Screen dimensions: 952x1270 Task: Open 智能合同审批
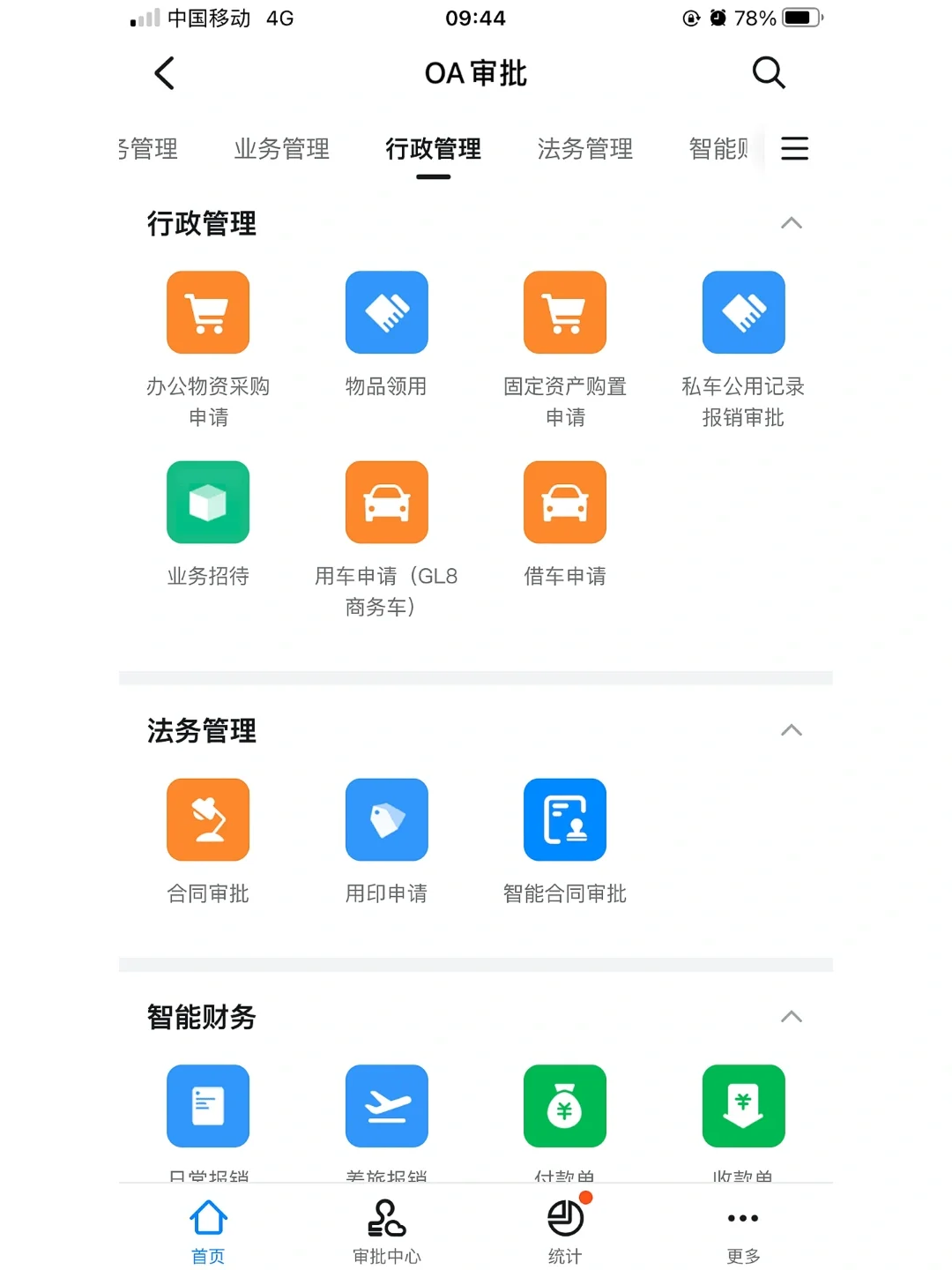click(565, 820)
